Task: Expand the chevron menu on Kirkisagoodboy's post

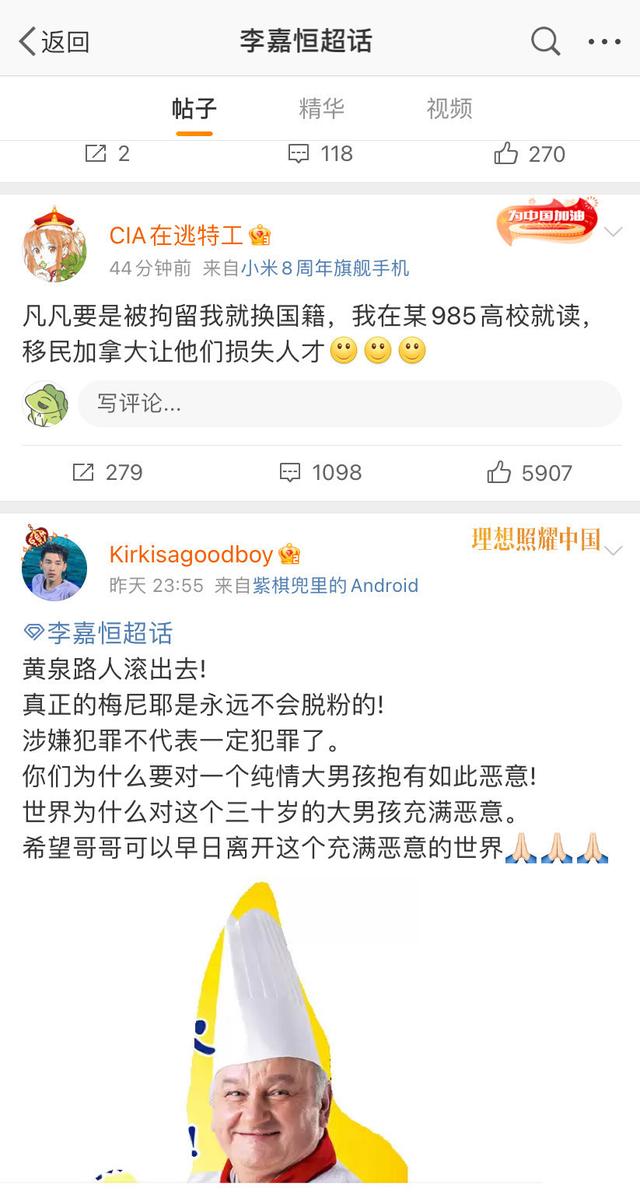Action: coord(613,550)
